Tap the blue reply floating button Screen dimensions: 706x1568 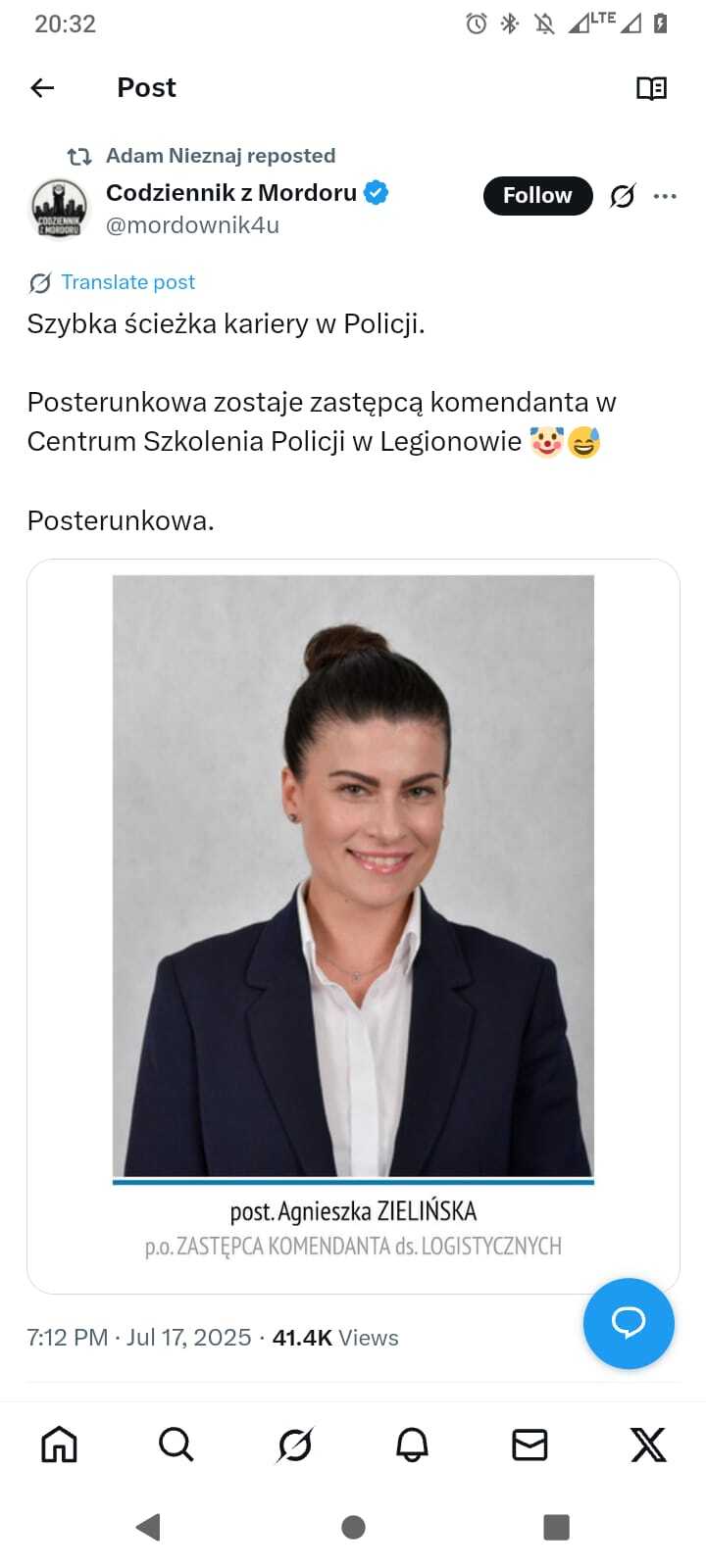tap(628, 1323)
